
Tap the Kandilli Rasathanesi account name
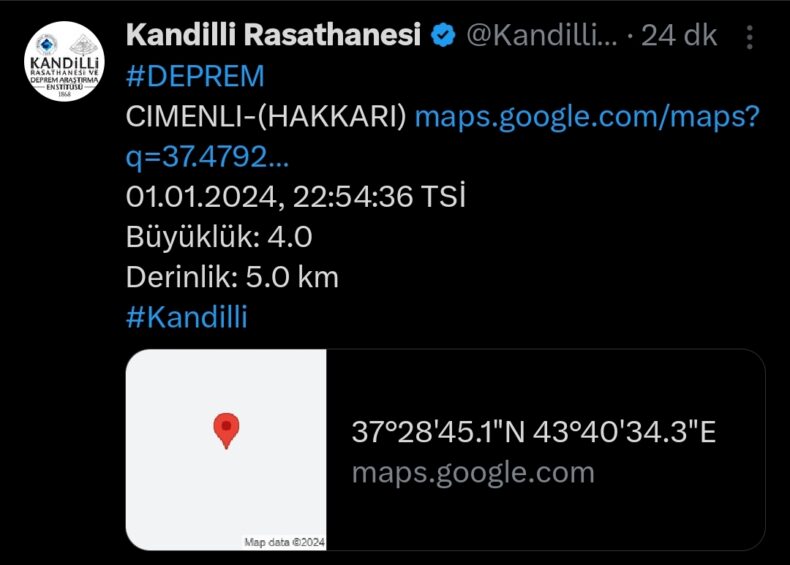[273, 36]
